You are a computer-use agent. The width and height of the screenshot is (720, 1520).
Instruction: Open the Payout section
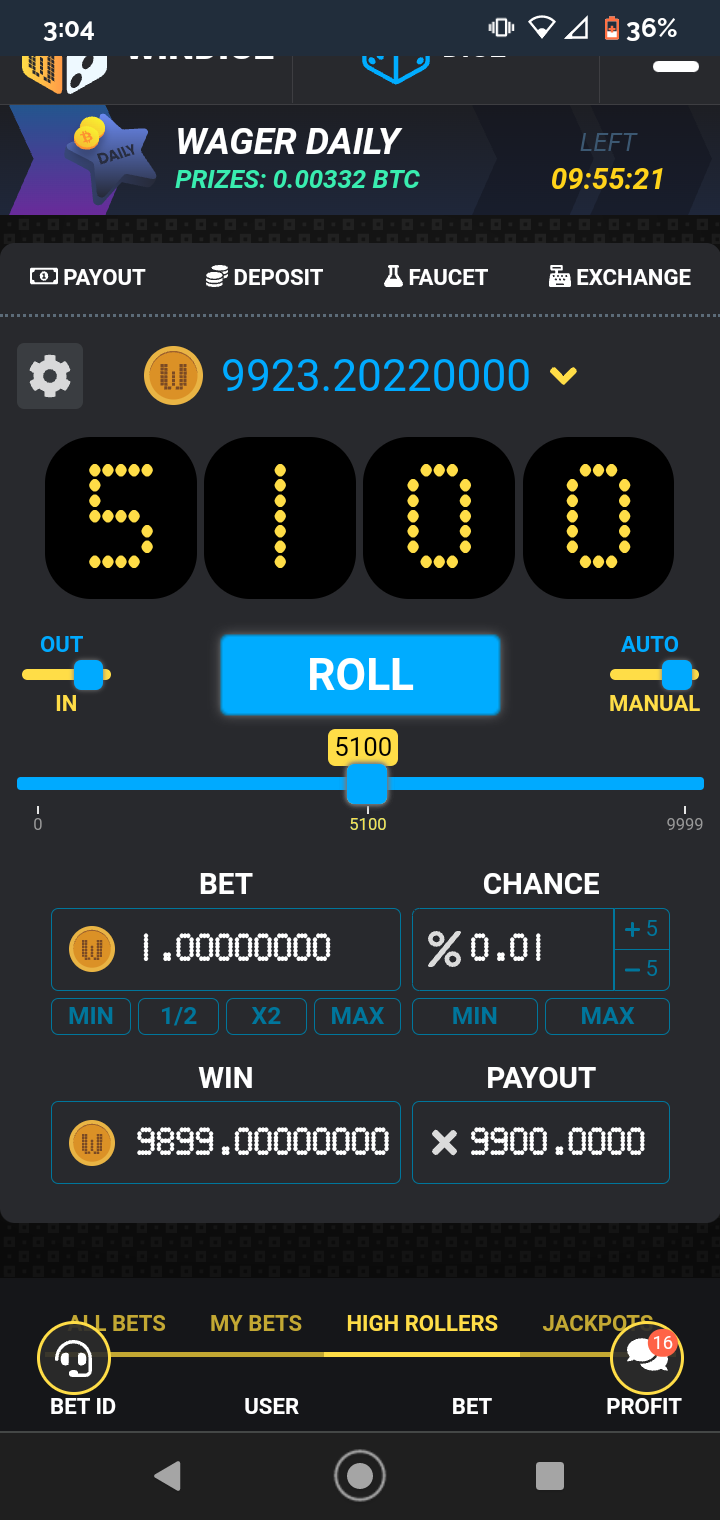tap(88, 277)
